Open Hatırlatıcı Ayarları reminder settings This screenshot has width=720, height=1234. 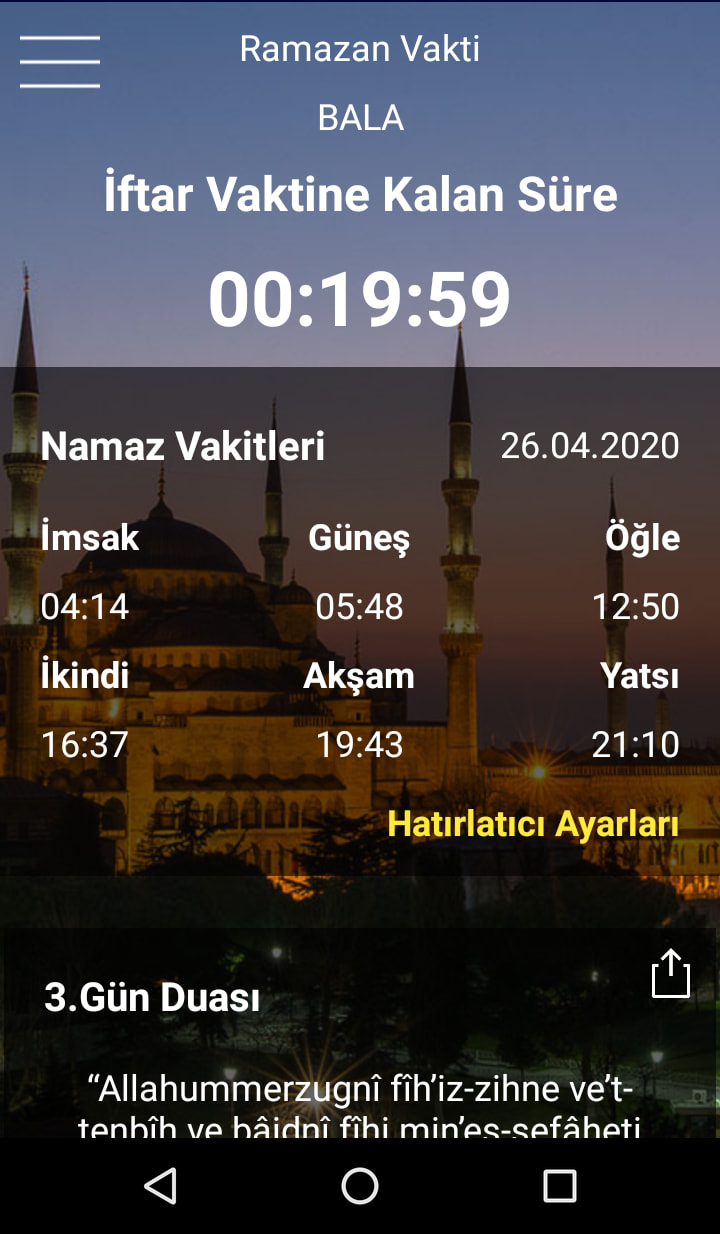[x=533, y=825]
